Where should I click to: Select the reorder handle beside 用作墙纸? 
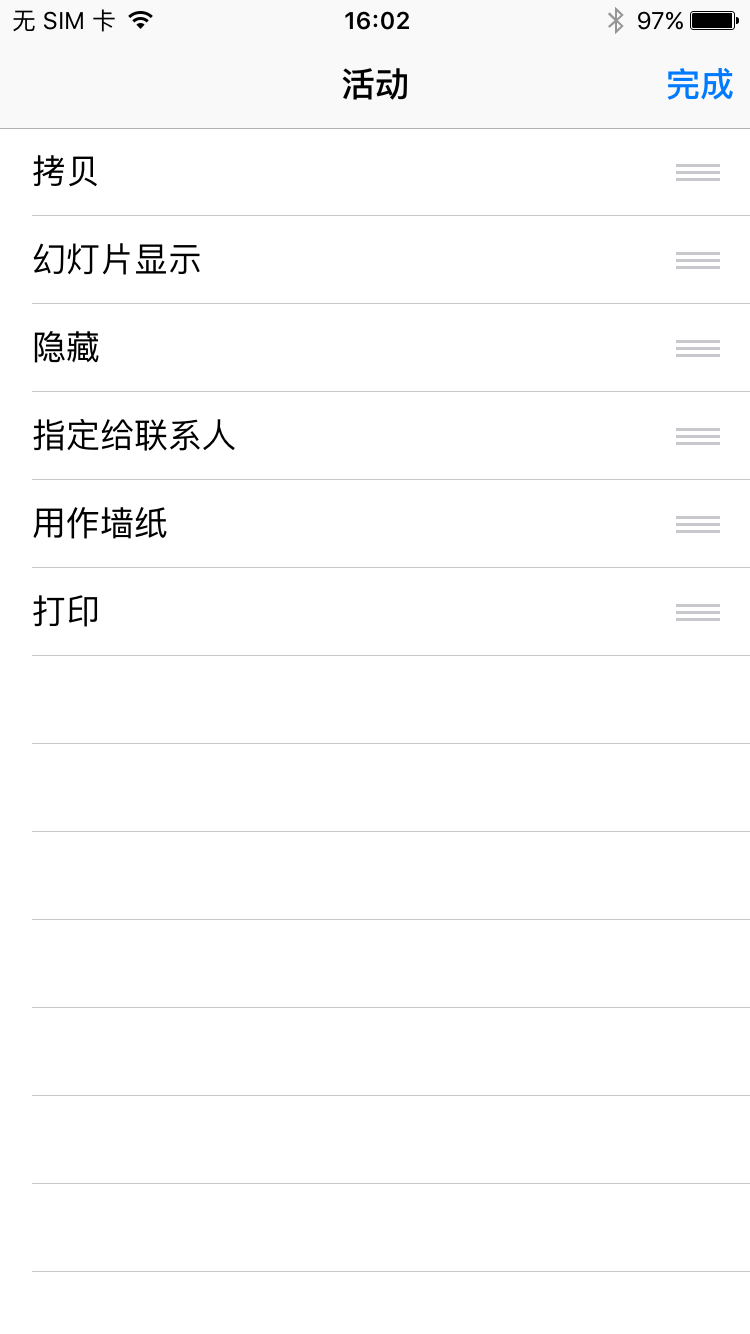698,524
